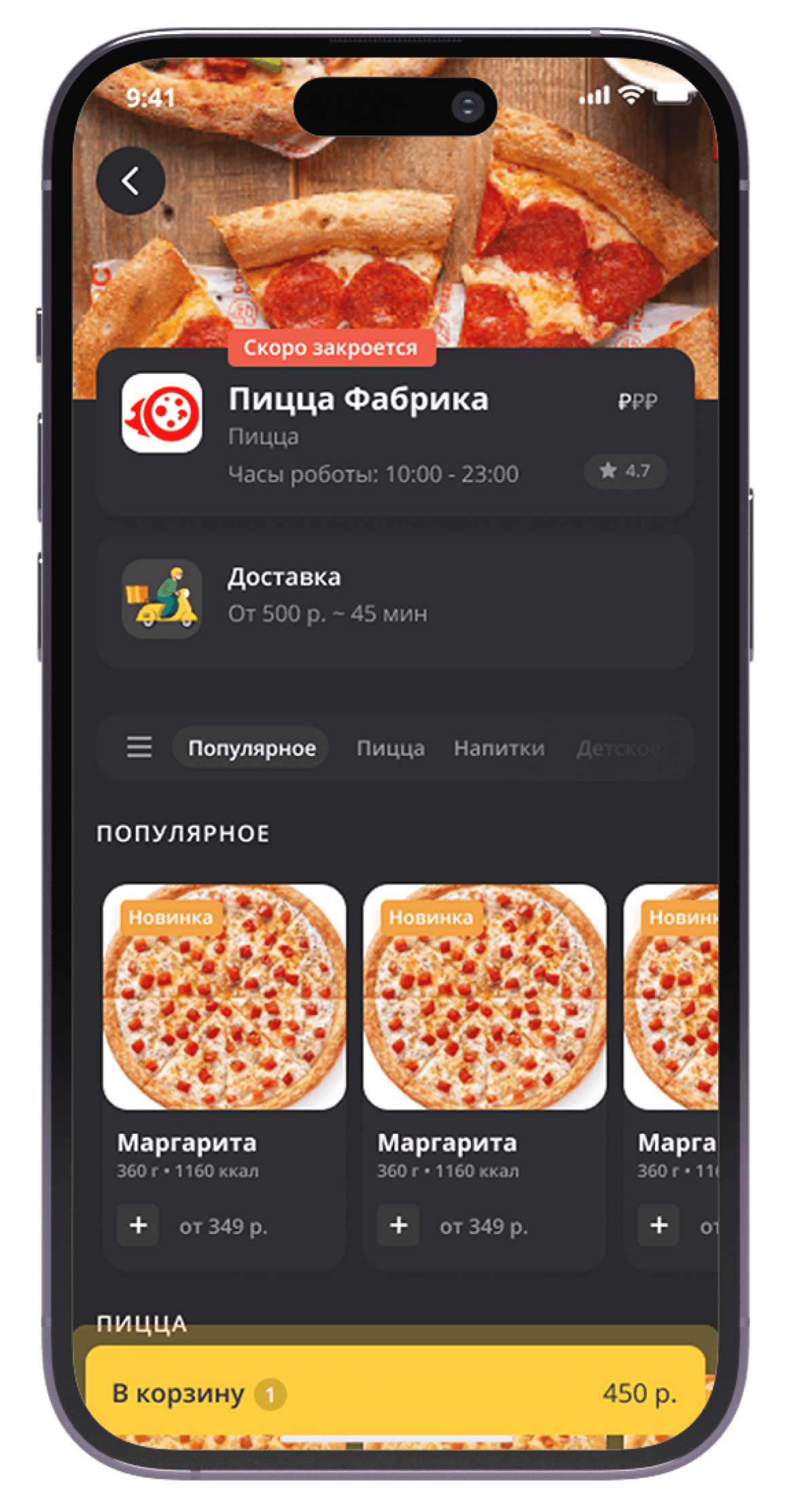Viewport: 791px width, 1512px height.
Task: Open the Доставка info card
Action: point(395,602)
